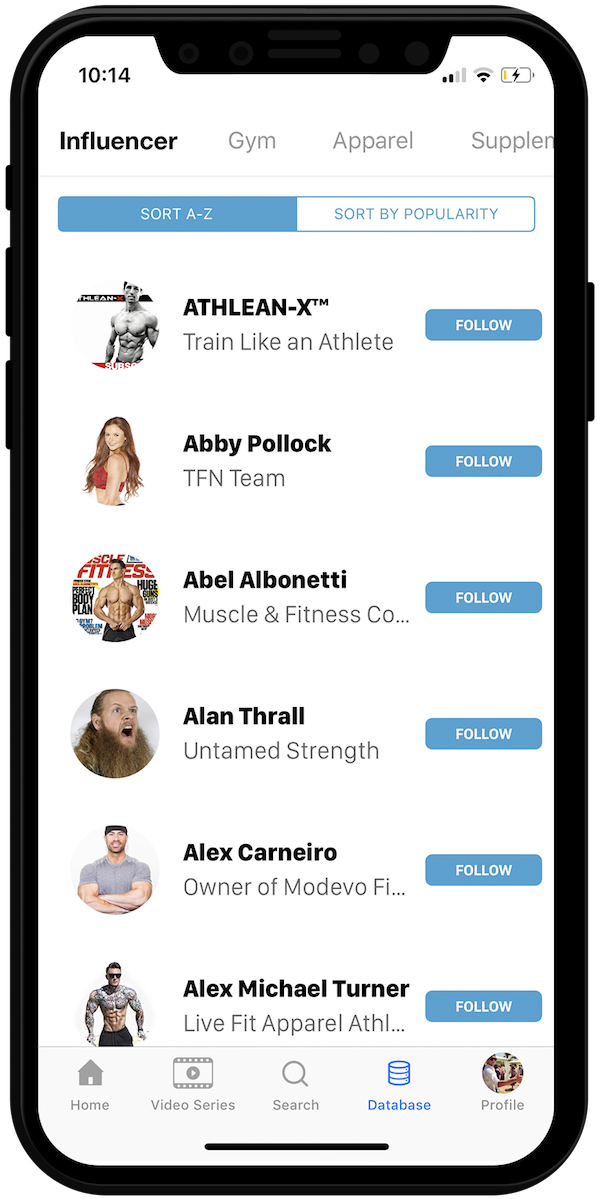600x1199 pixels.
Task: Follow Abel Albonetti
Action: (483, 597)
